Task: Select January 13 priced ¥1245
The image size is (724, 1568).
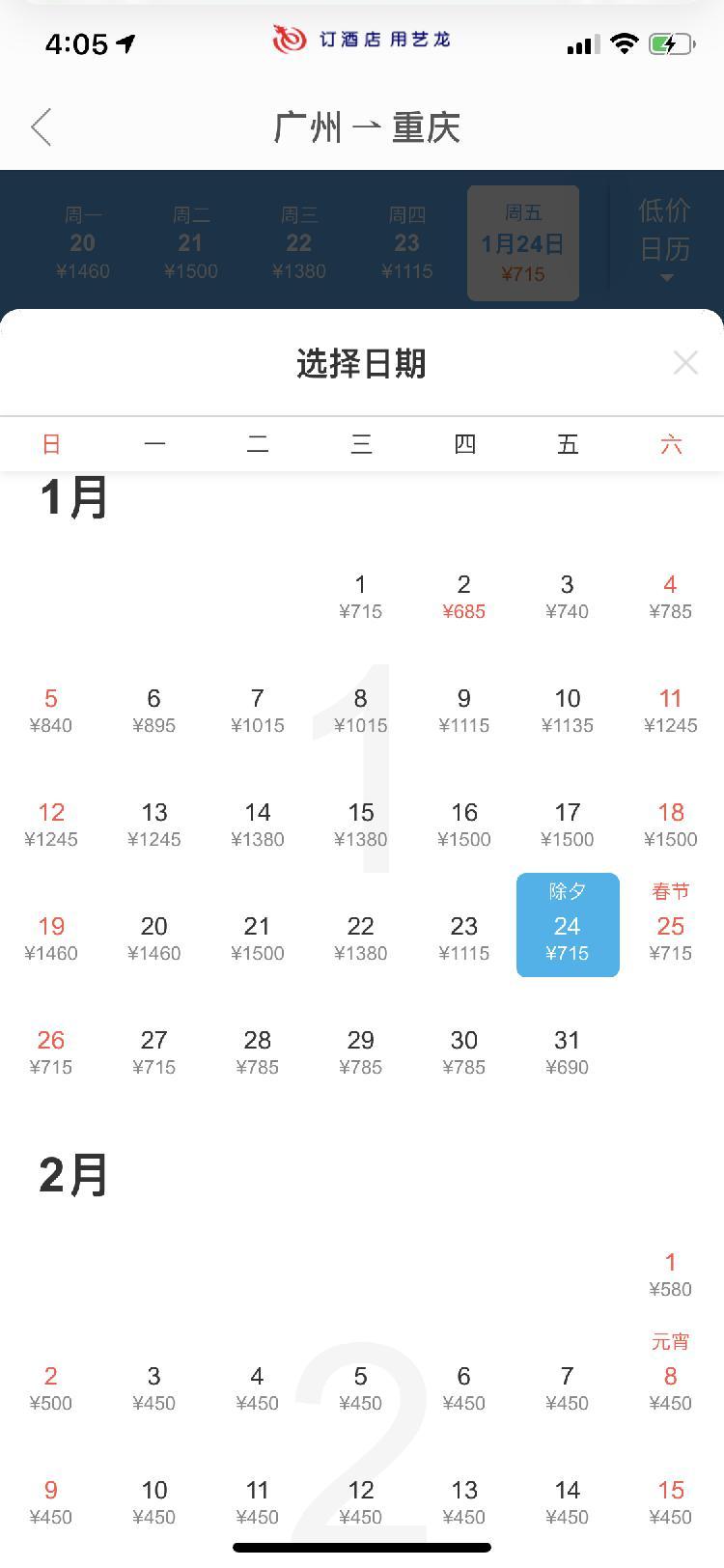Action: click(154, 825)
